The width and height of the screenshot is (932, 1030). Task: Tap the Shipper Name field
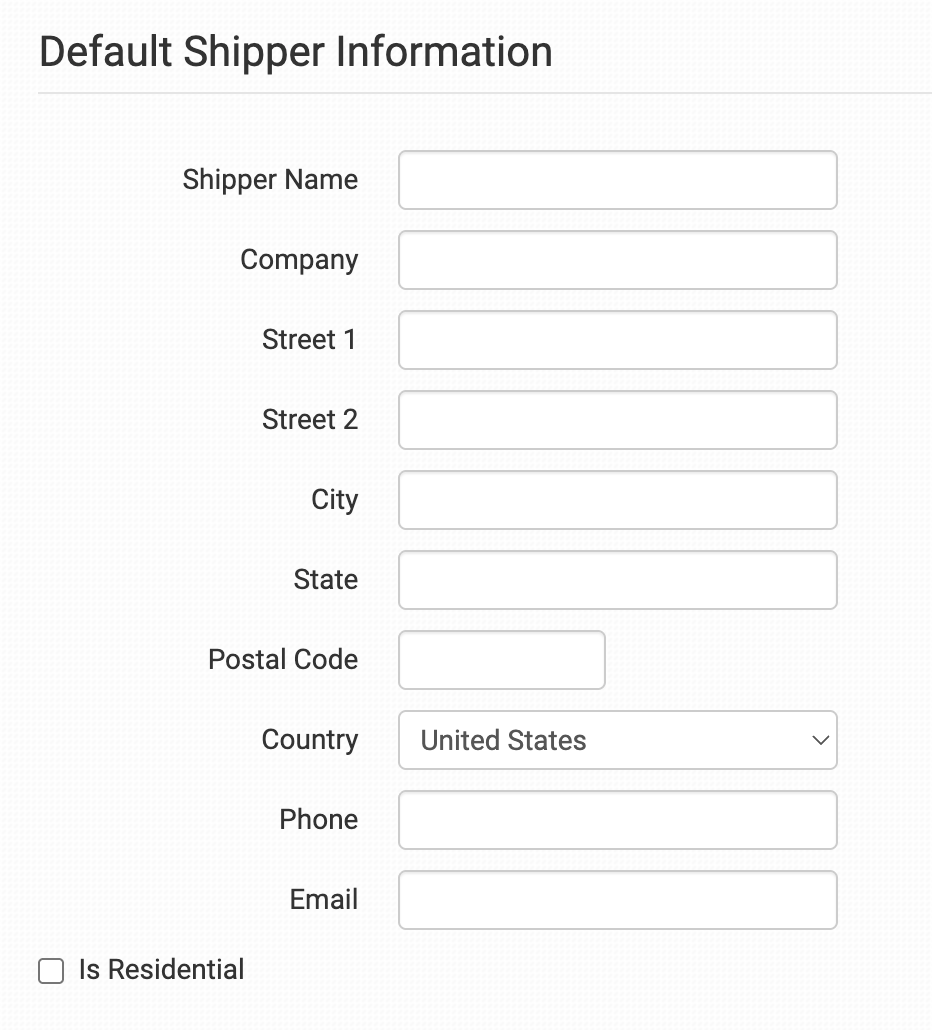pyautogui.click(x=617, y=180)
